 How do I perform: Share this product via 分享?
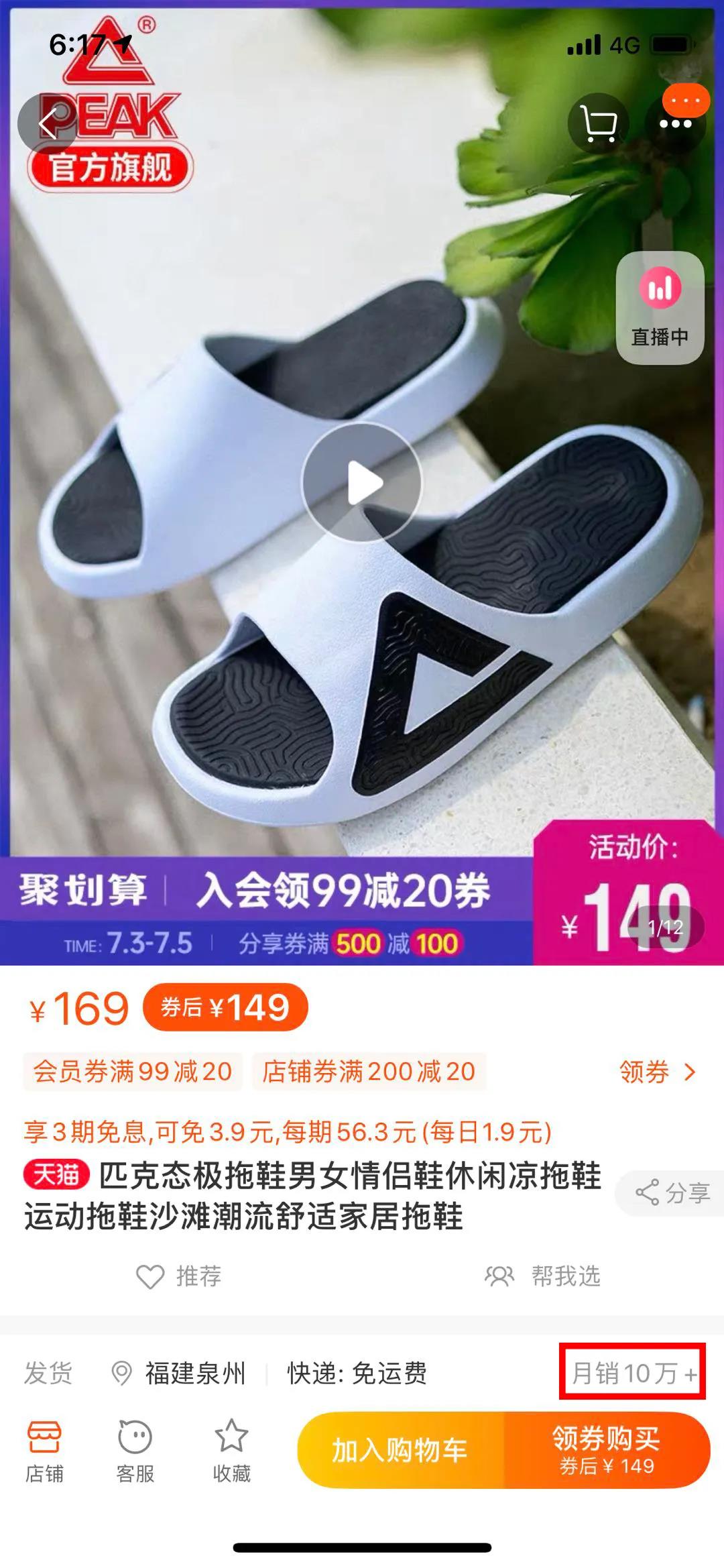pos(672,1193)
